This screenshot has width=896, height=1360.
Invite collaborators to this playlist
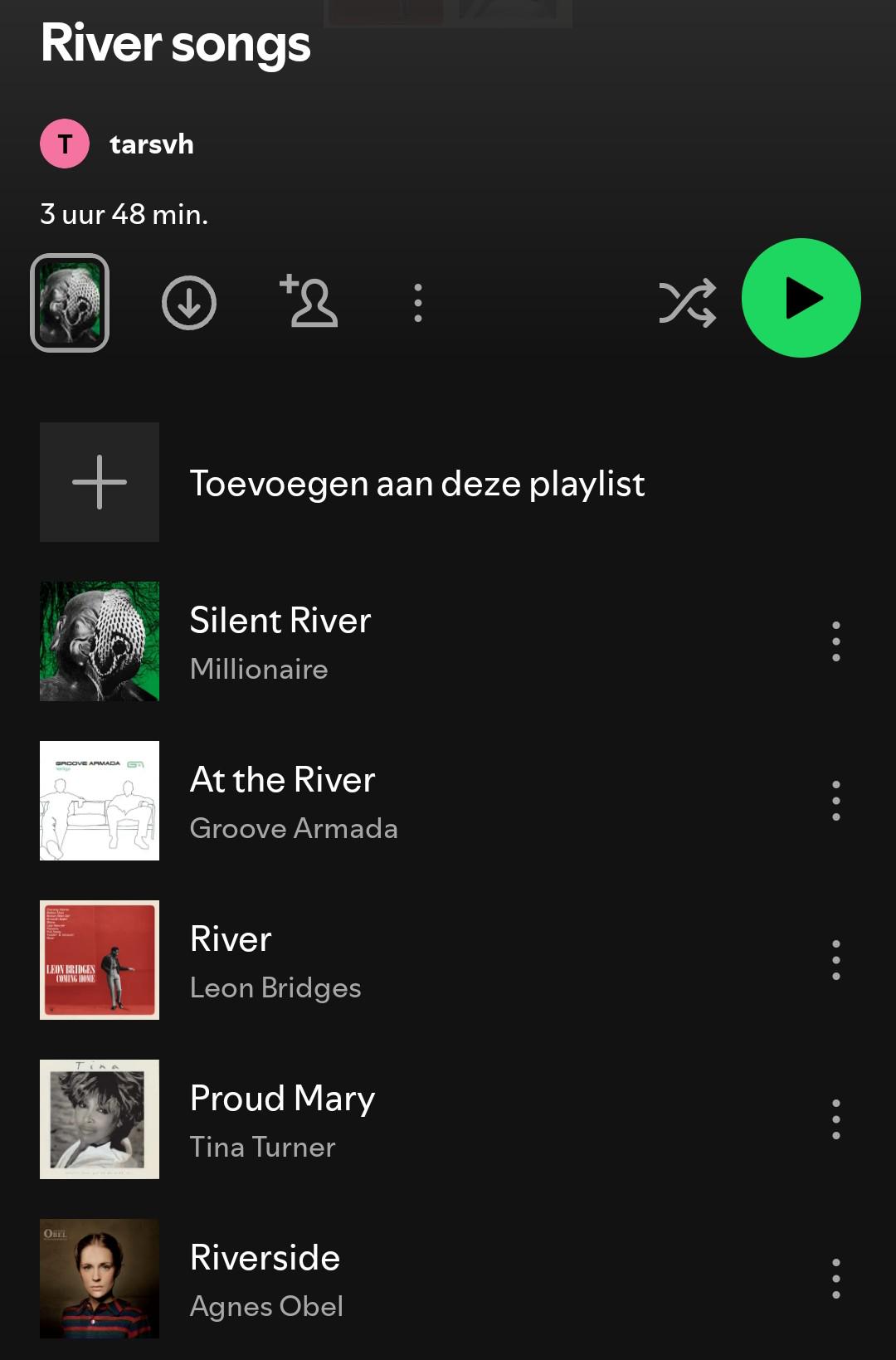(309, 302)
